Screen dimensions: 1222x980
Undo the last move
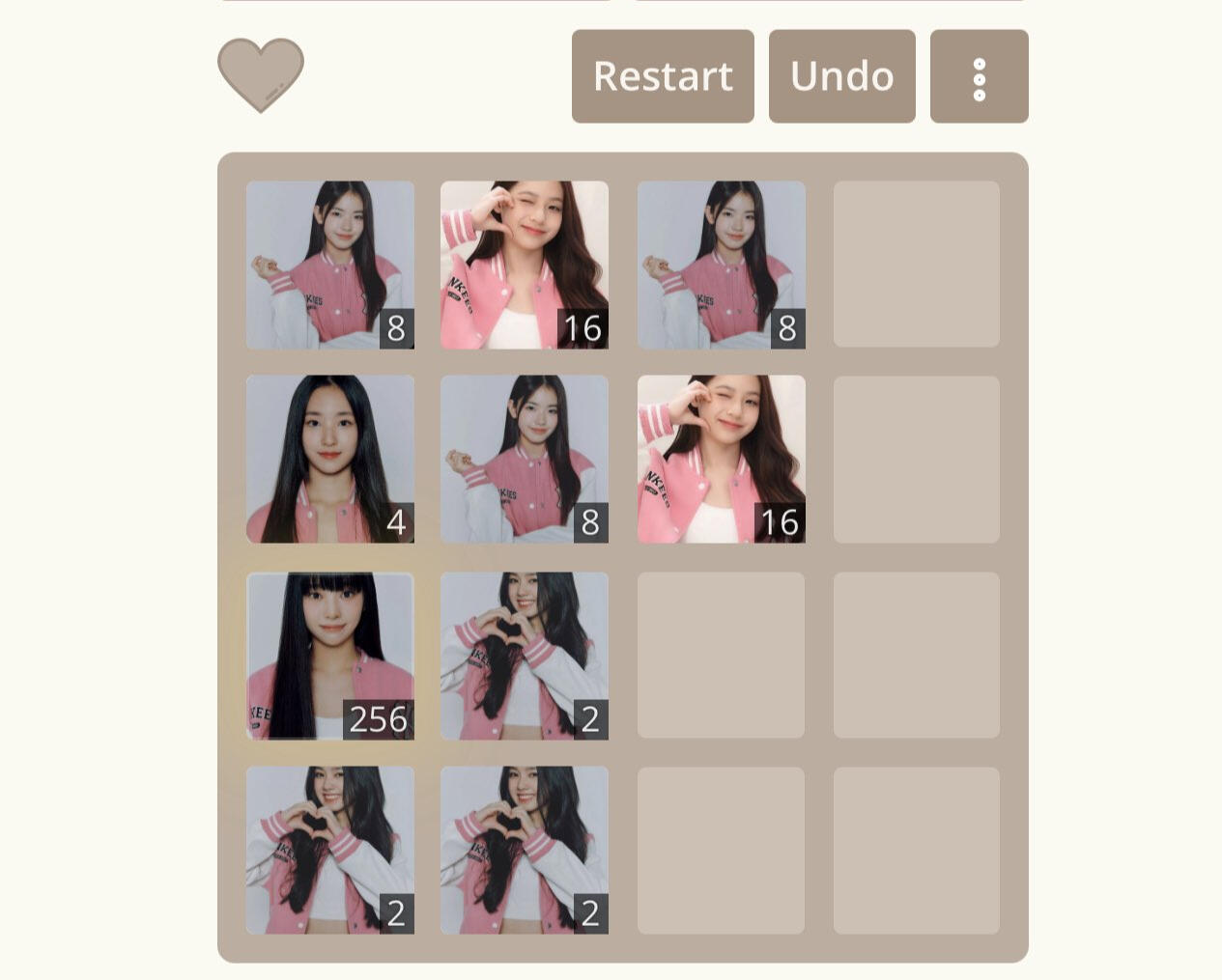pos(841,76)
